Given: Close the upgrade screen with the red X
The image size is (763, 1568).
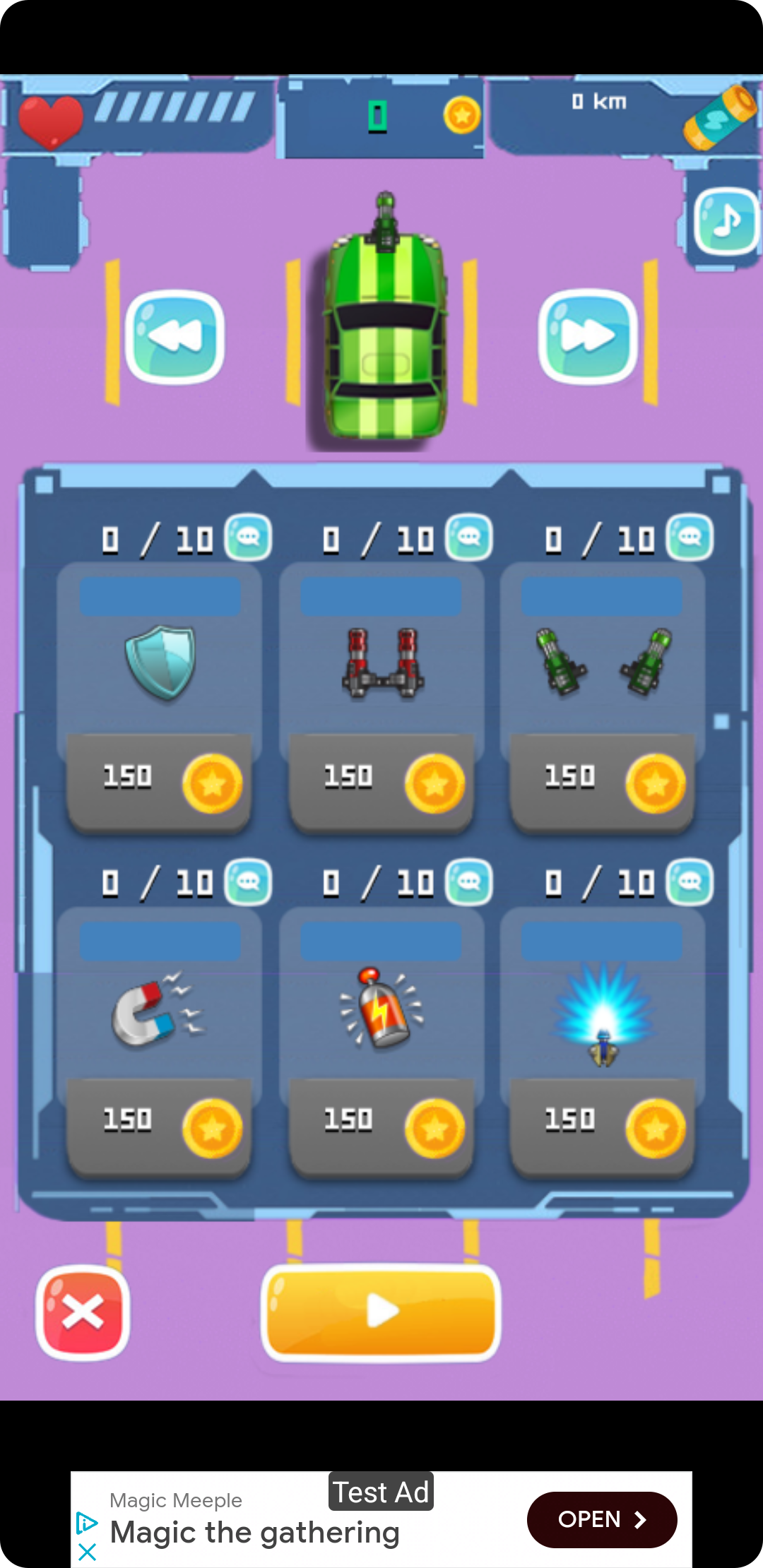Looking at the screenshot, I should click(x=83, y=1312).
